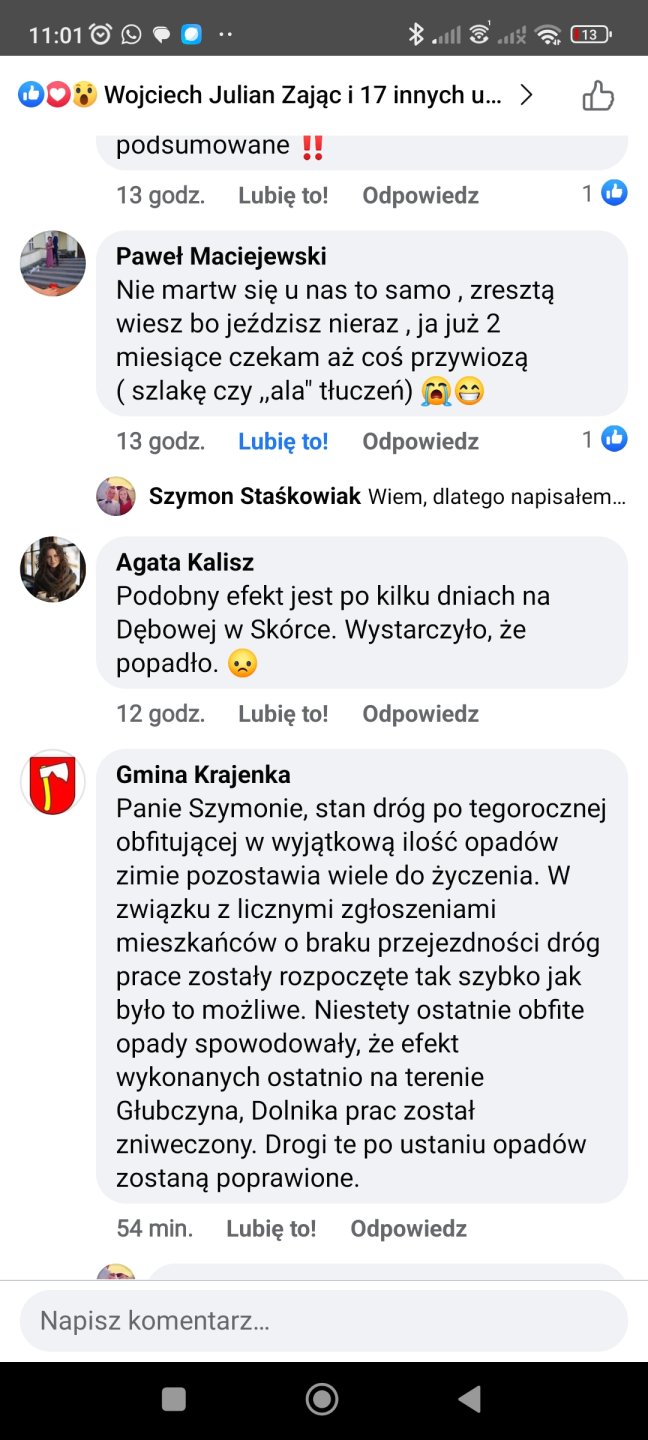Go to the home screen
The width and height of the screenshot is (648, 1440).
(x=322, y=1399)
